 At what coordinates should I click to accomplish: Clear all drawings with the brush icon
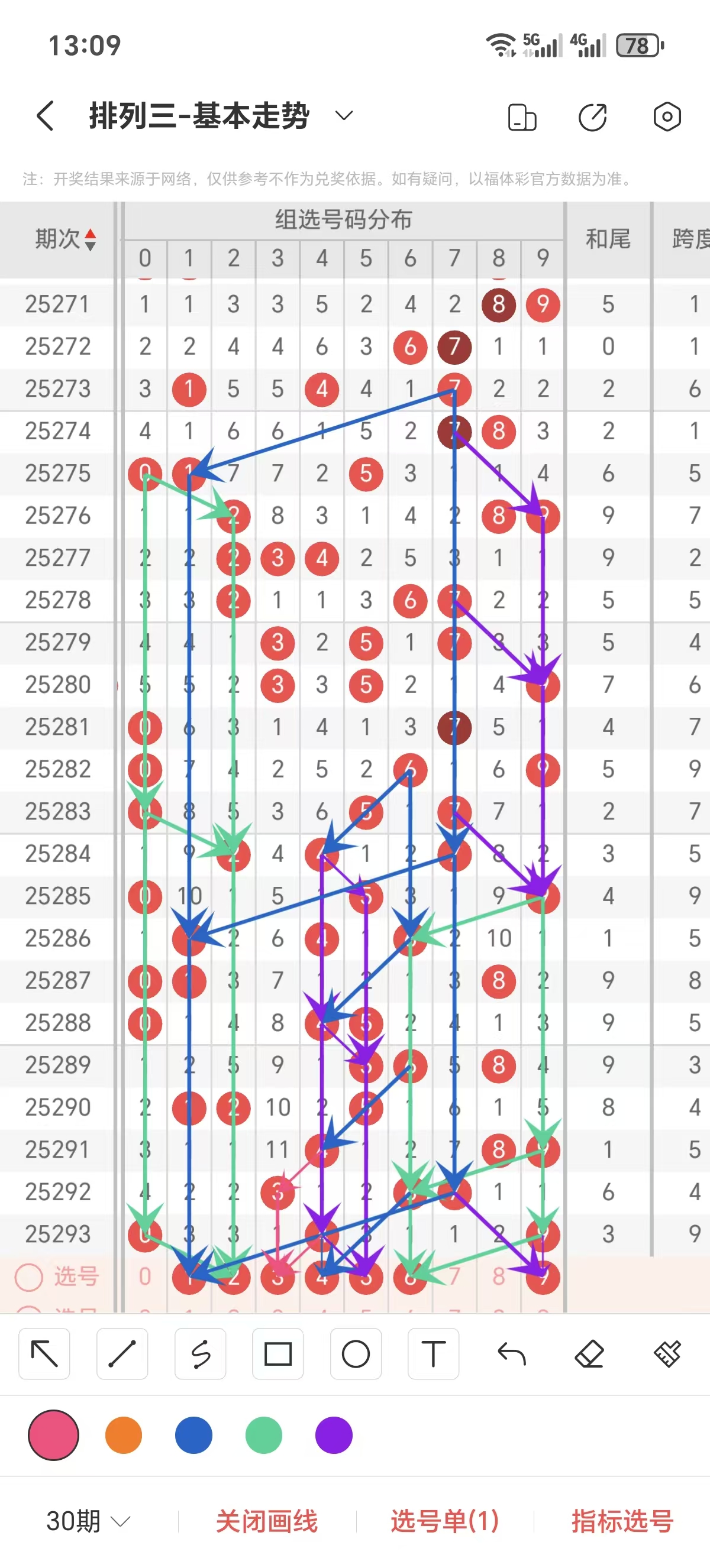667,1355
